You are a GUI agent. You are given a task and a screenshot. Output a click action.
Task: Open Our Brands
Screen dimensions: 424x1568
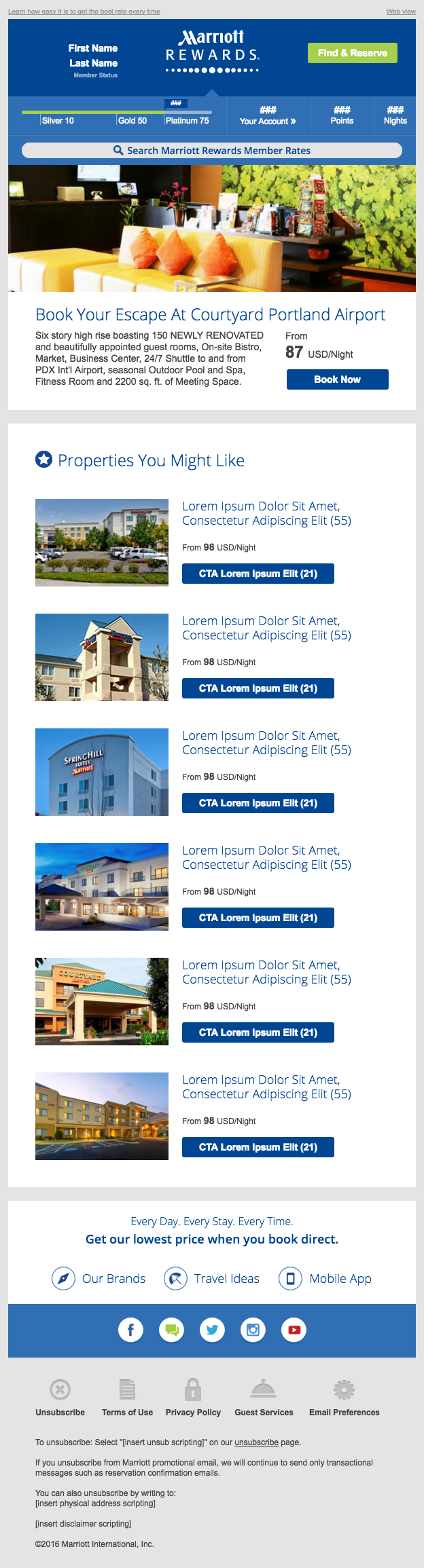click(99, 1279)
